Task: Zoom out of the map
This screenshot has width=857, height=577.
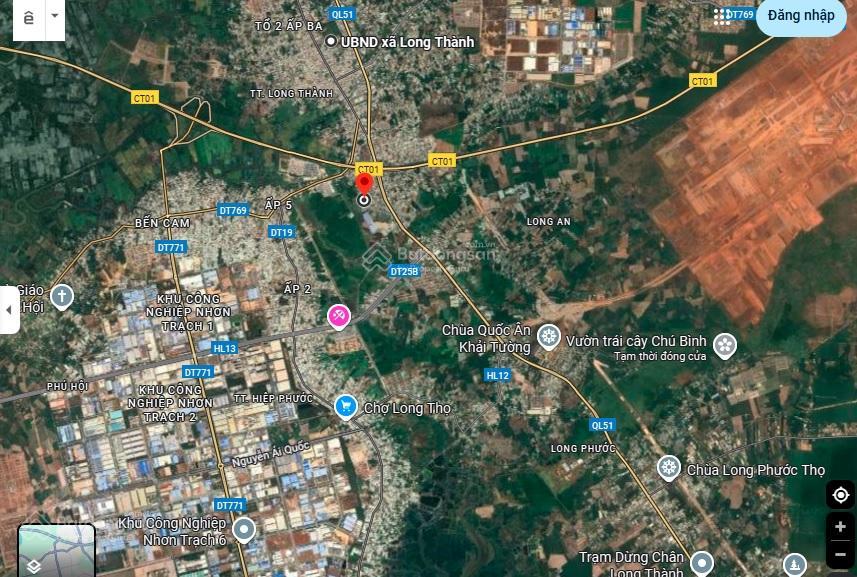Action: pyautogui.click(x=840, y=553)
